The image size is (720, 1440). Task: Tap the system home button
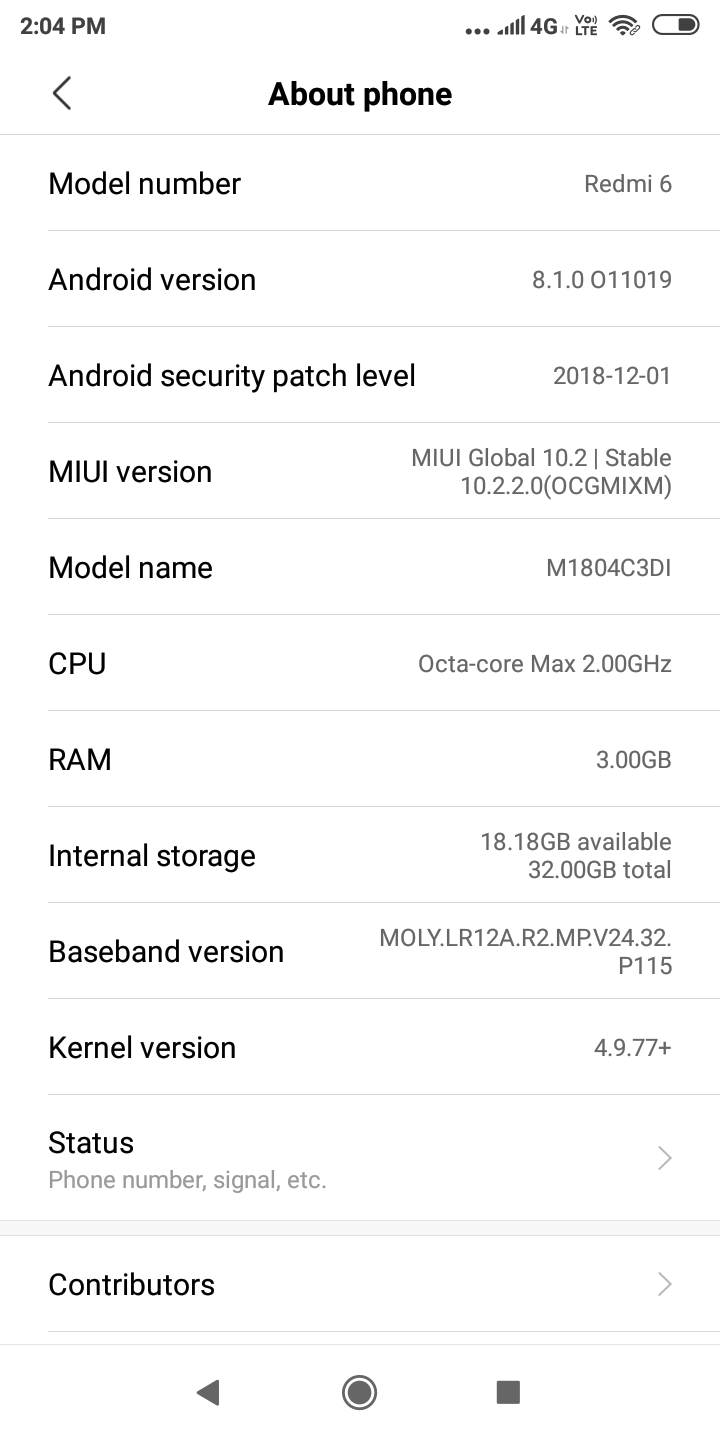[x=359, y=1392]
